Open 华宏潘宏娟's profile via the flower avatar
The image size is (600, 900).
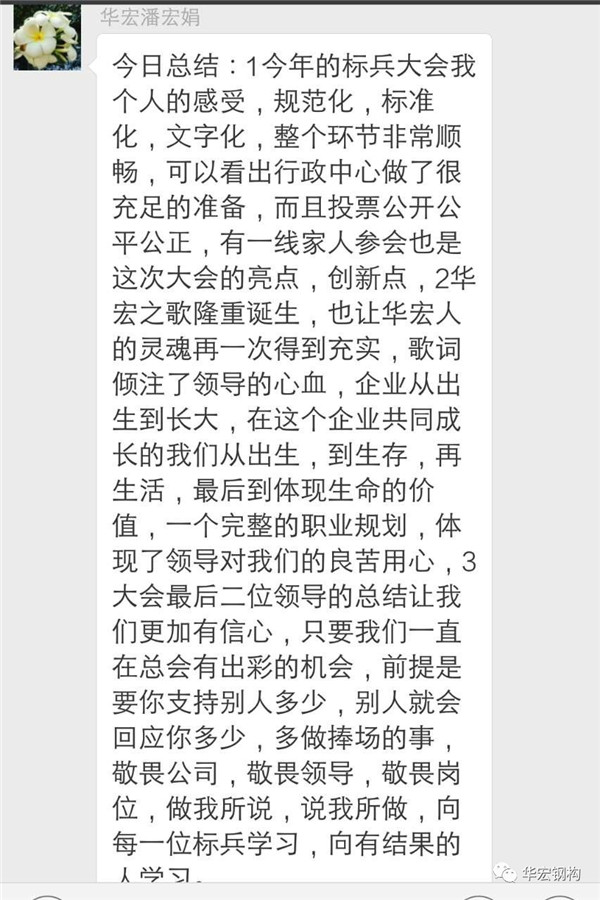point(46,37)
